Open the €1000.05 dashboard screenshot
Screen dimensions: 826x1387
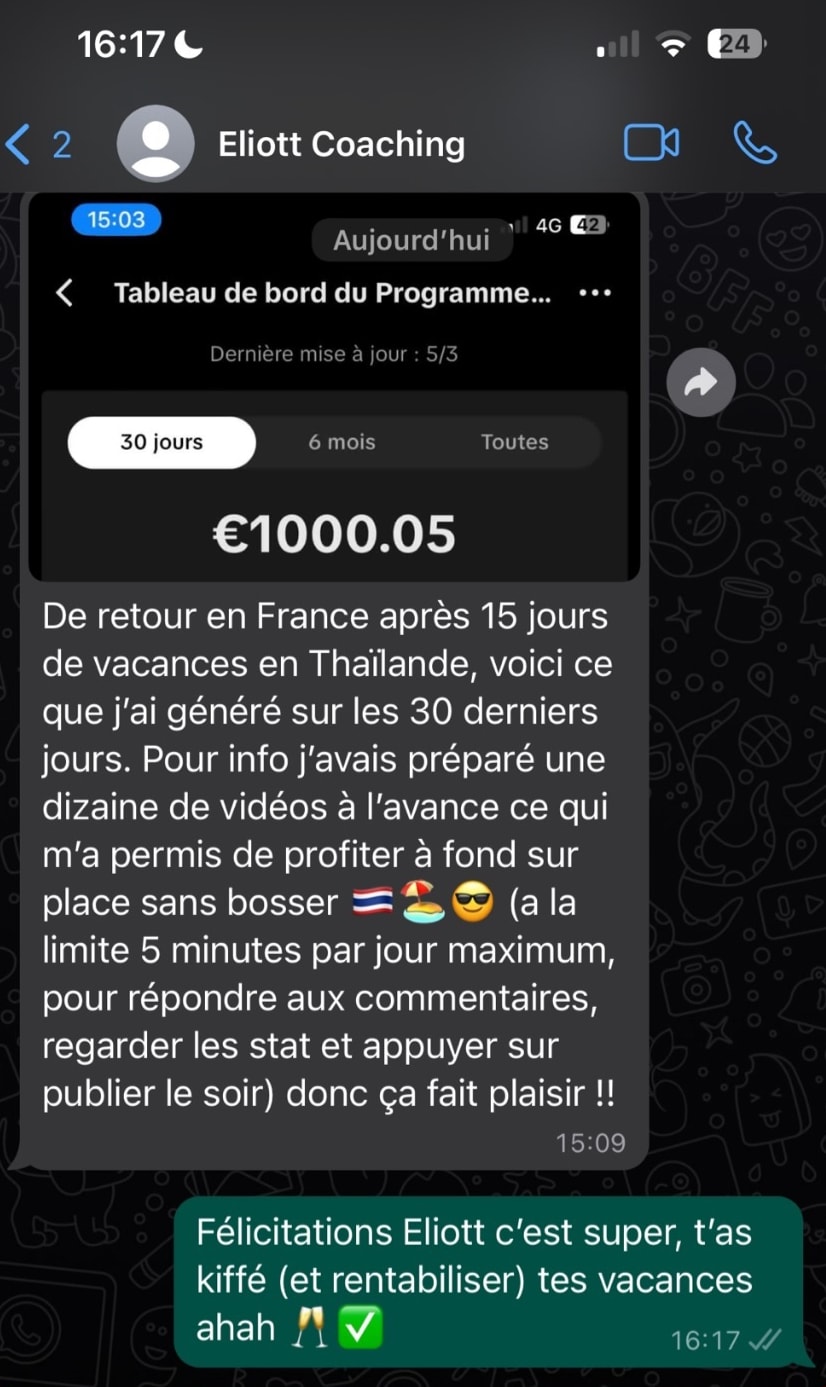334,400
